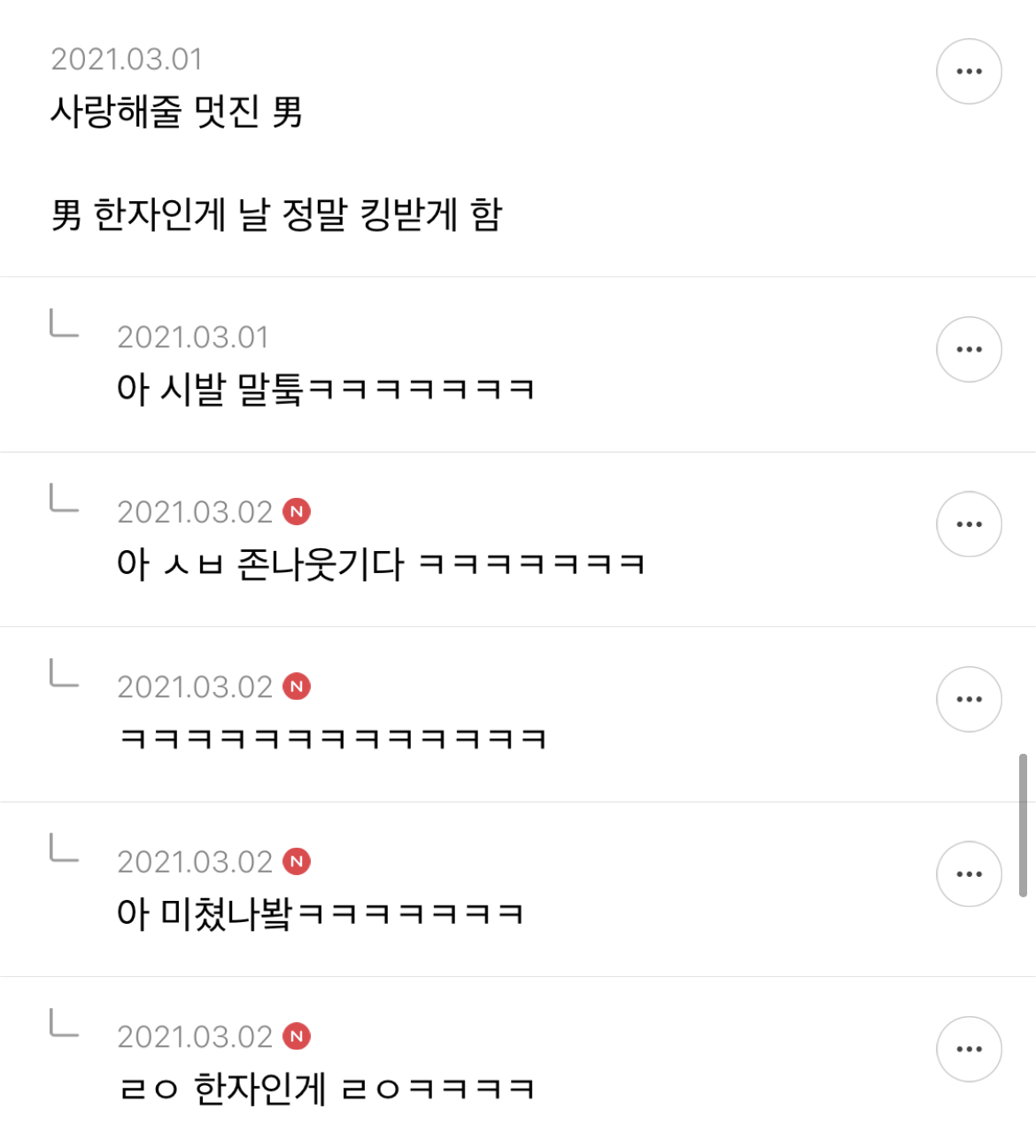The image size is (1036, 1148).
Task: Open options menu on the '말툭' comment
Action: [969, 349]
